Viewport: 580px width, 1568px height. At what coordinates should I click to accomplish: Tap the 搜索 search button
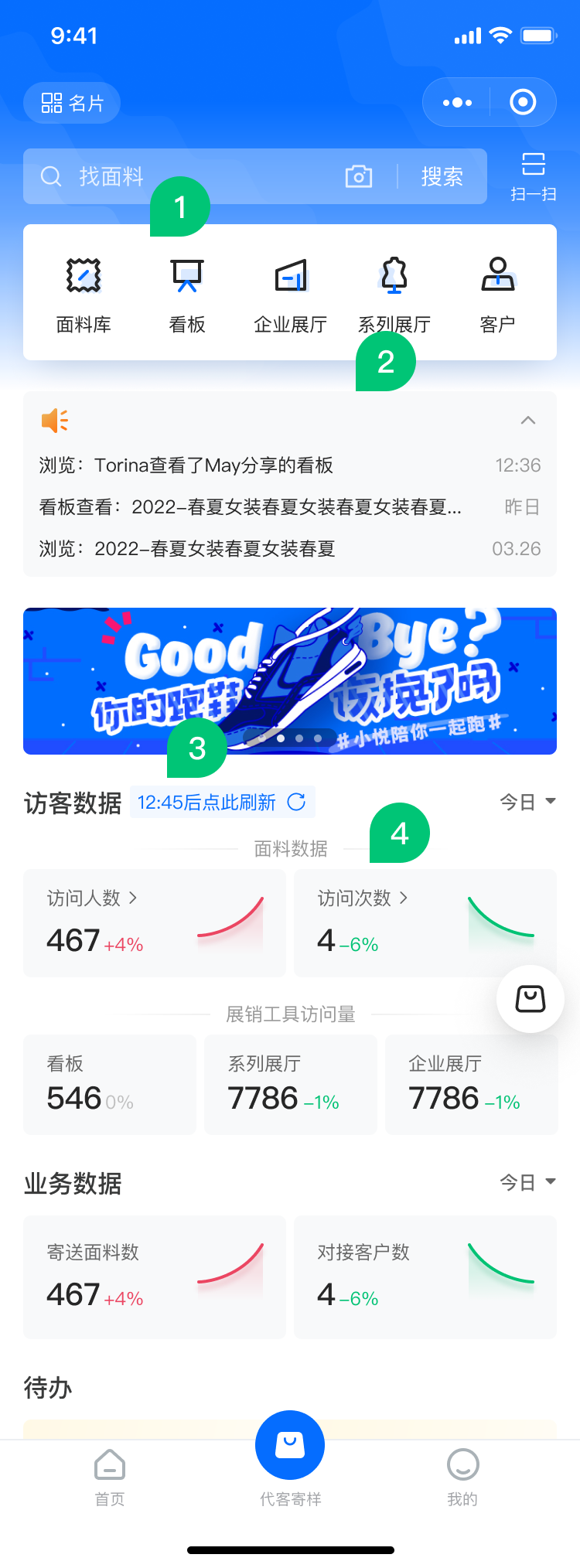pos(442,177)
